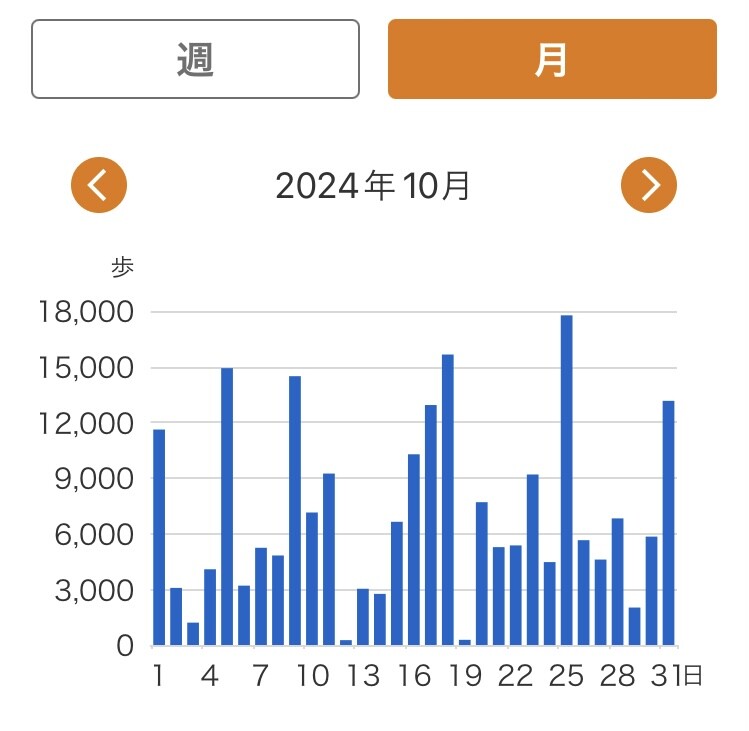Switch to the 週 (week) view
749x731 pixels.
pyautogui.click(x=195, y=59)
